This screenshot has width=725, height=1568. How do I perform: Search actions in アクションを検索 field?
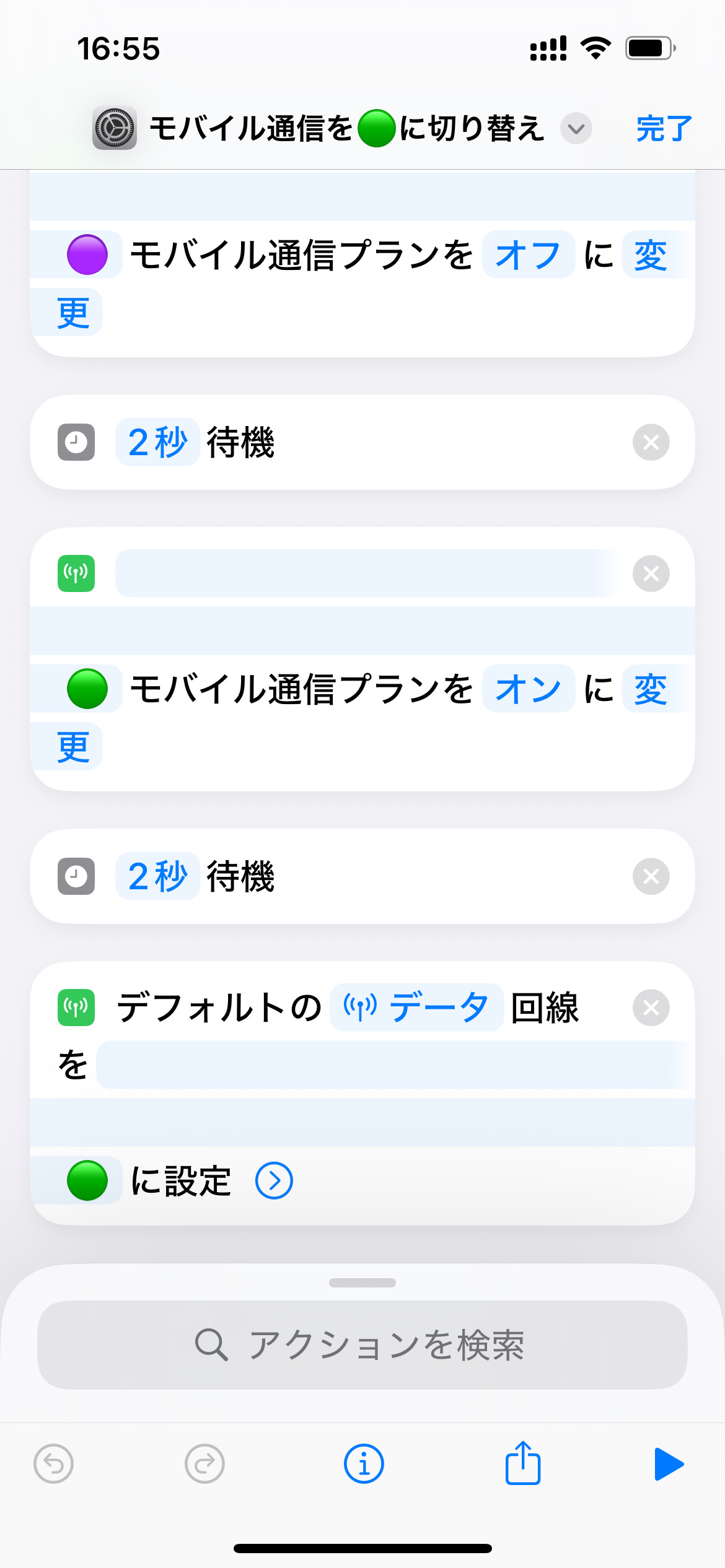(362, 1345)
